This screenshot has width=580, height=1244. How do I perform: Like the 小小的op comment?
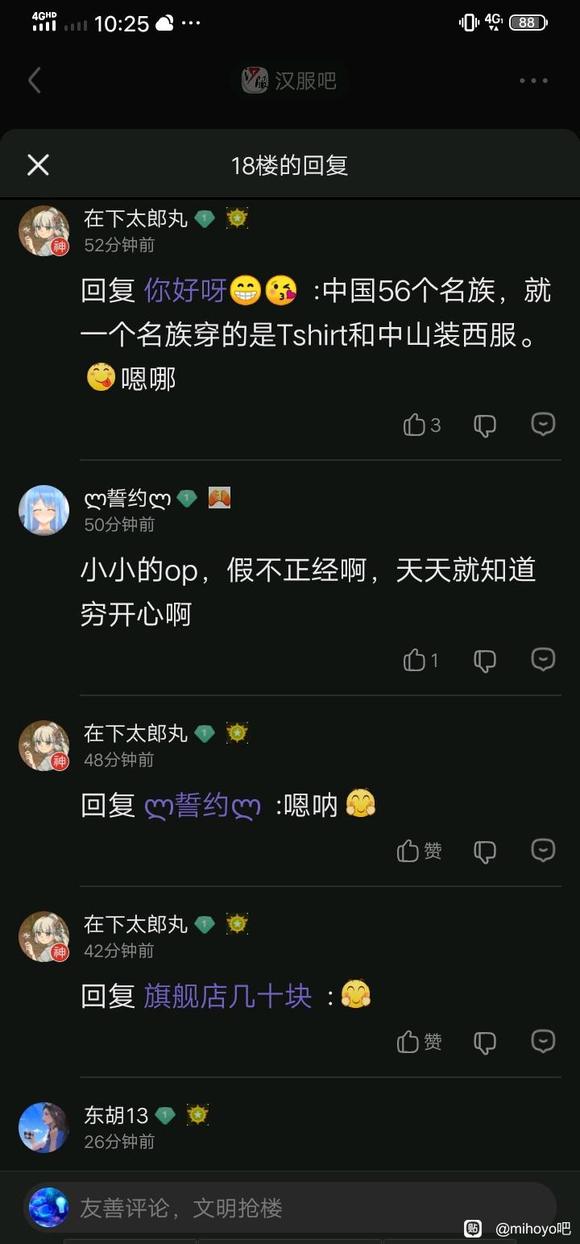point(421,660)
